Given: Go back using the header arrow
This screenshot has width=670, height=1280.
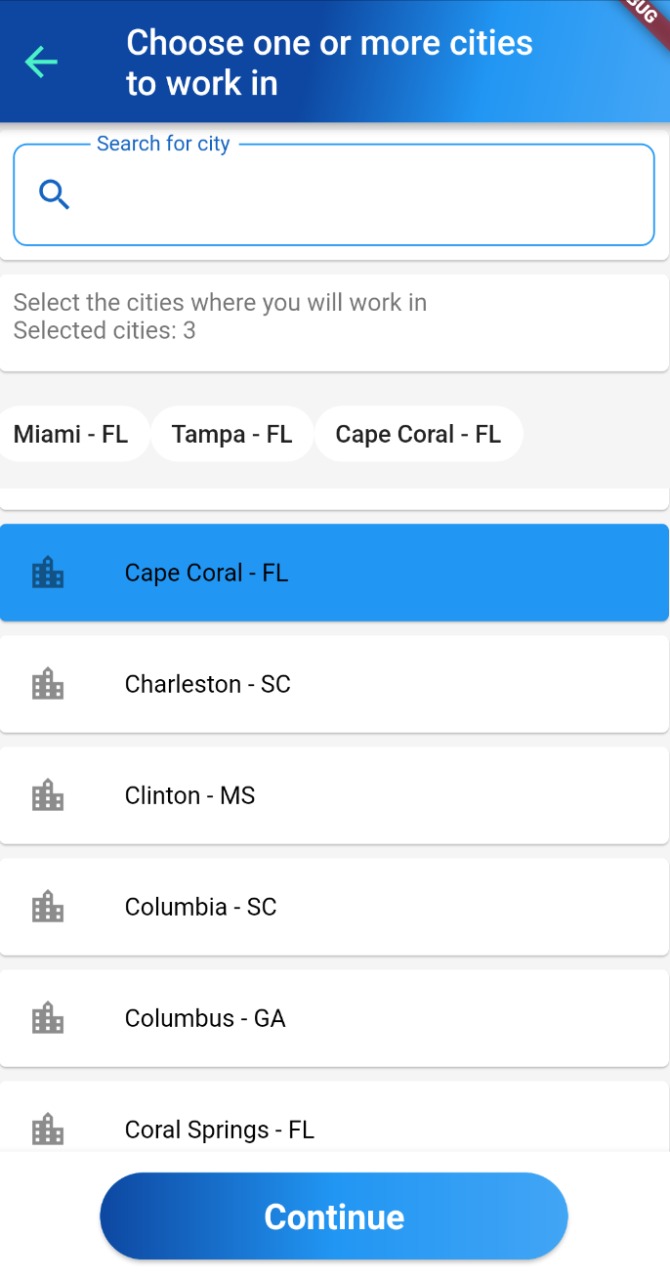Looking at the screenshot, I should [41, 62].
